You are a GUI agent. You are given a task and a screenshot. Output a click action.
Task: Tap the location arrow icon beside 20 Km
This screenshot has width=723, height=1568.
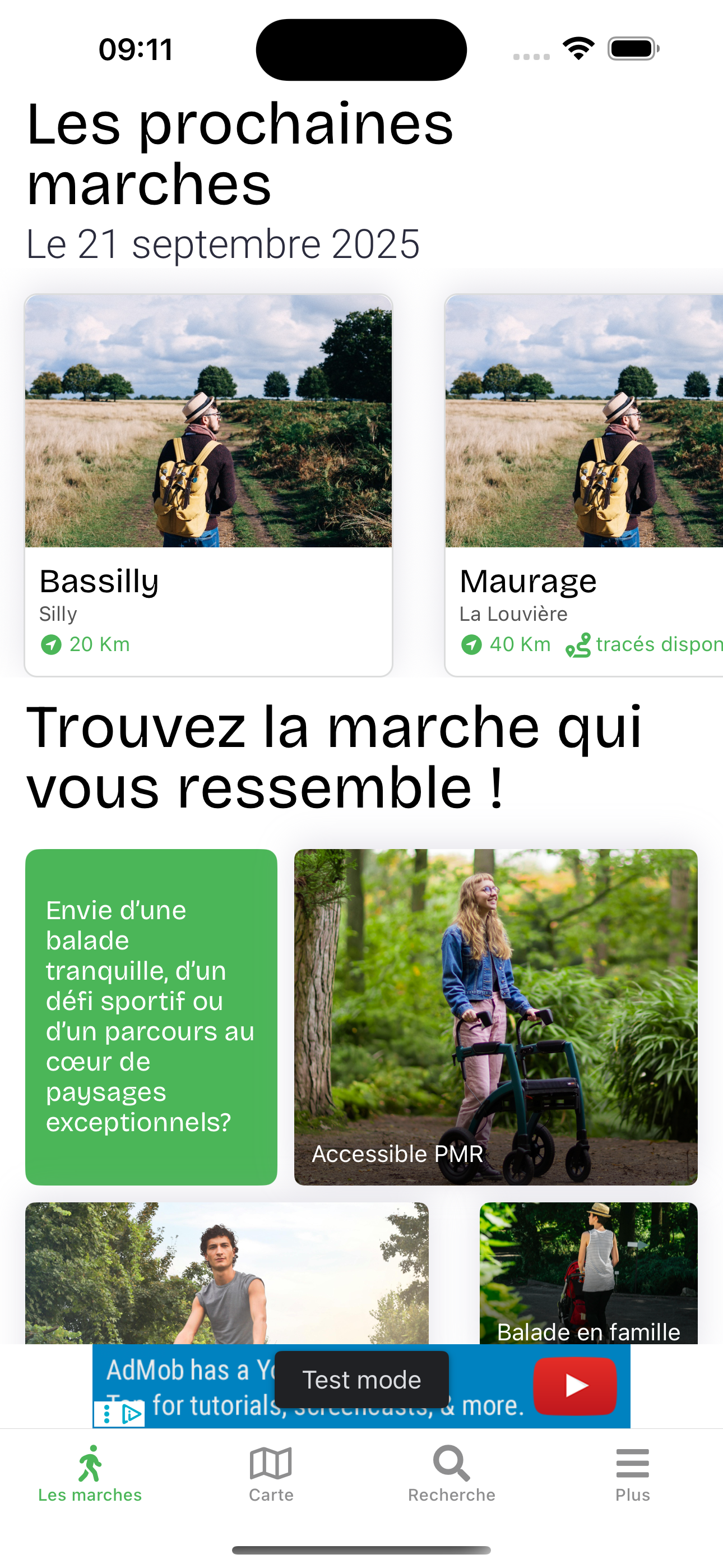point(50,643)
